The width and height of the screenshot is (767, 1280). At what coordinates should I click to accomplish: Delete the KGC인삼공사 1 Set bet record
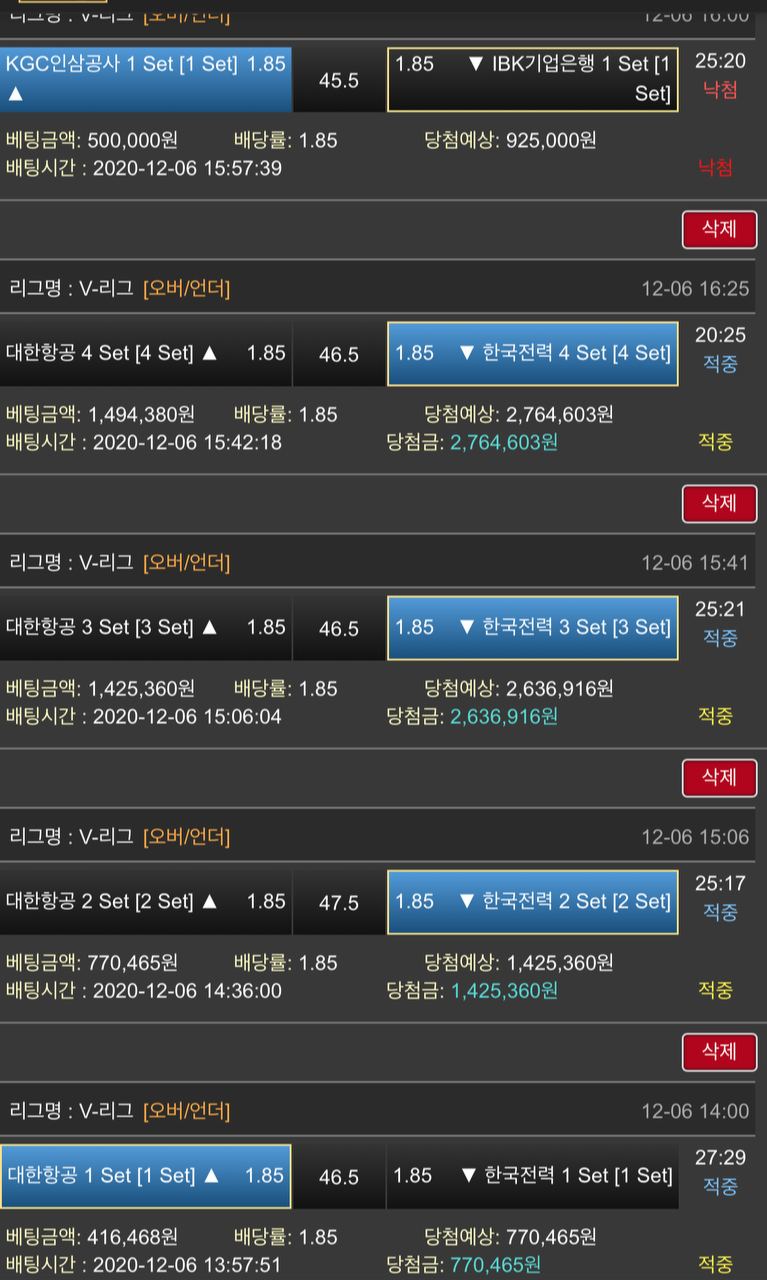(x=719, y=229)
